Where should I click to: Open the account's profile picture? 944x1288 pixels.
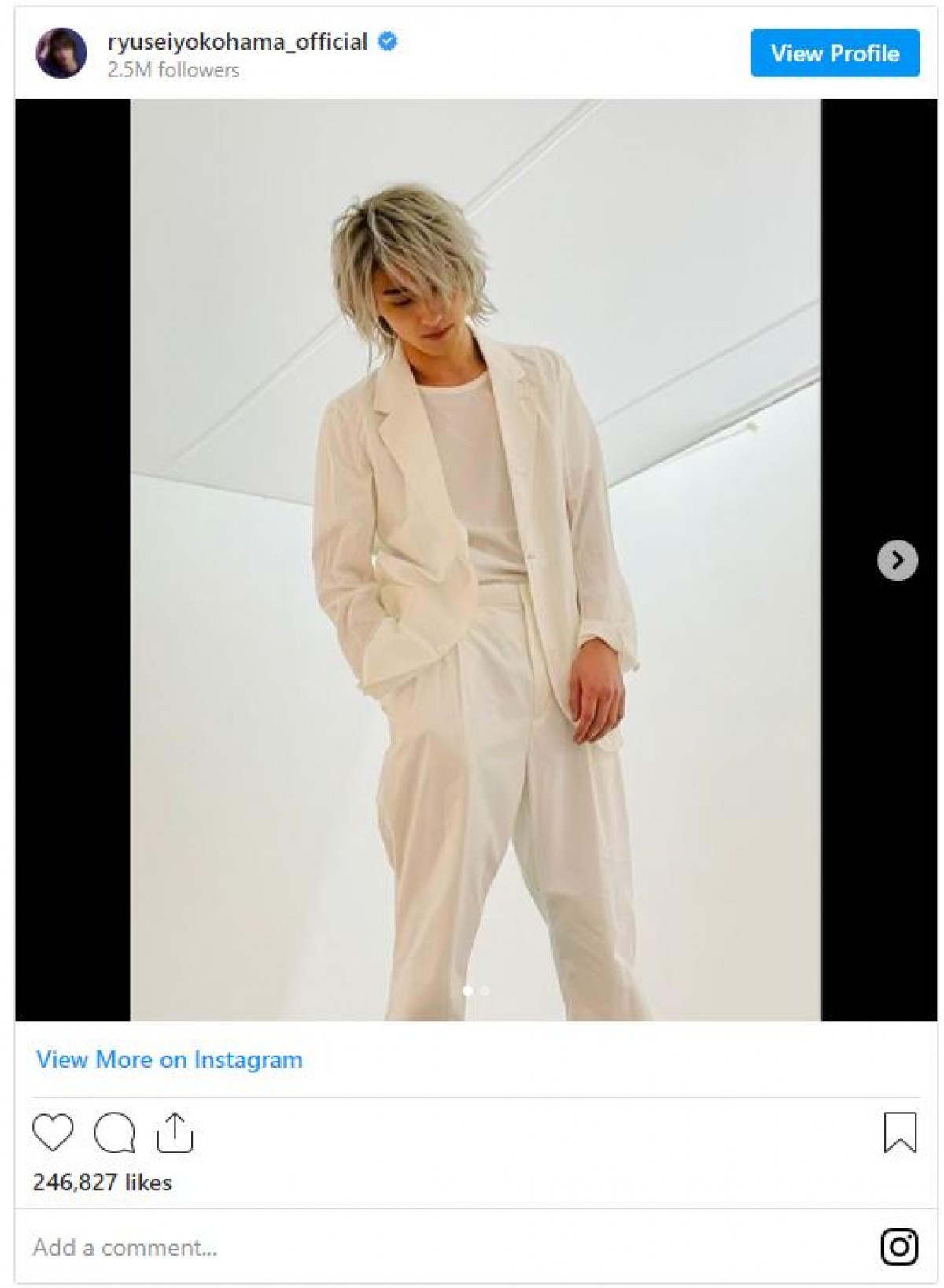pyautogui.click(x=61, y=54)
